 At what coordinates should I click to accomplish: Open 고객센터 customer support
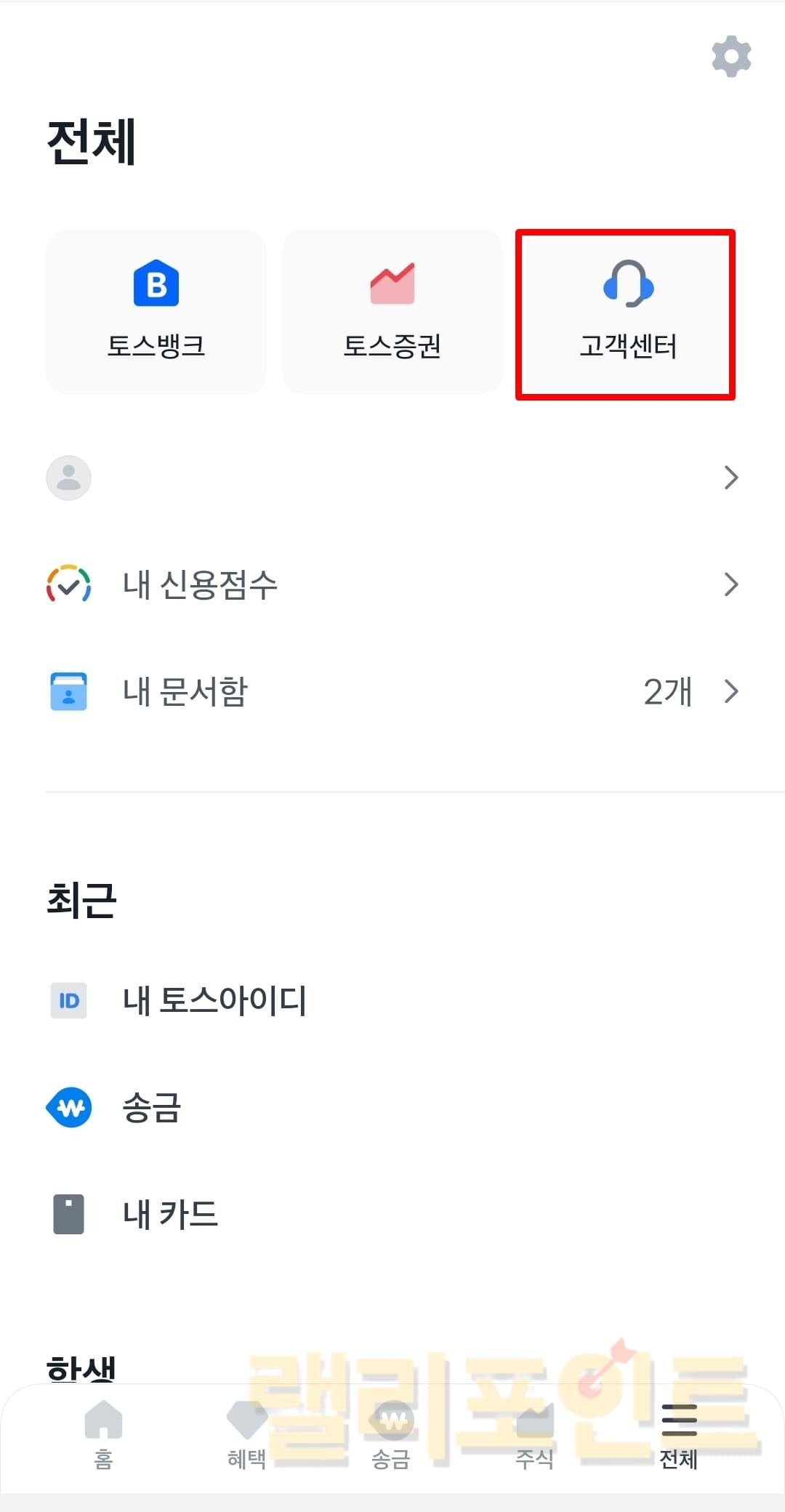coord(627,314)
